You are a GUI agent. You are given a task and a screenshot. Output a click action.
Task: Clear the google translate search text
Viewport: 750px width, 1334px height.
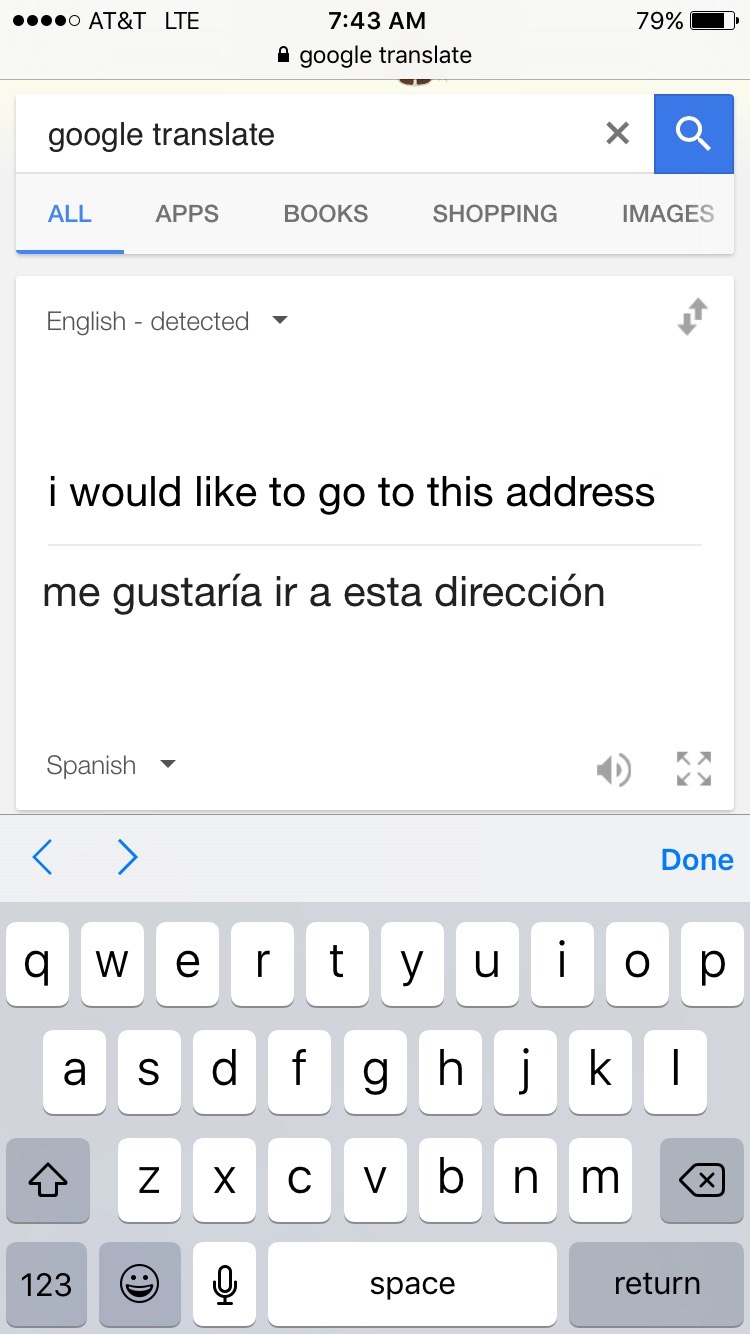(618, 133)
